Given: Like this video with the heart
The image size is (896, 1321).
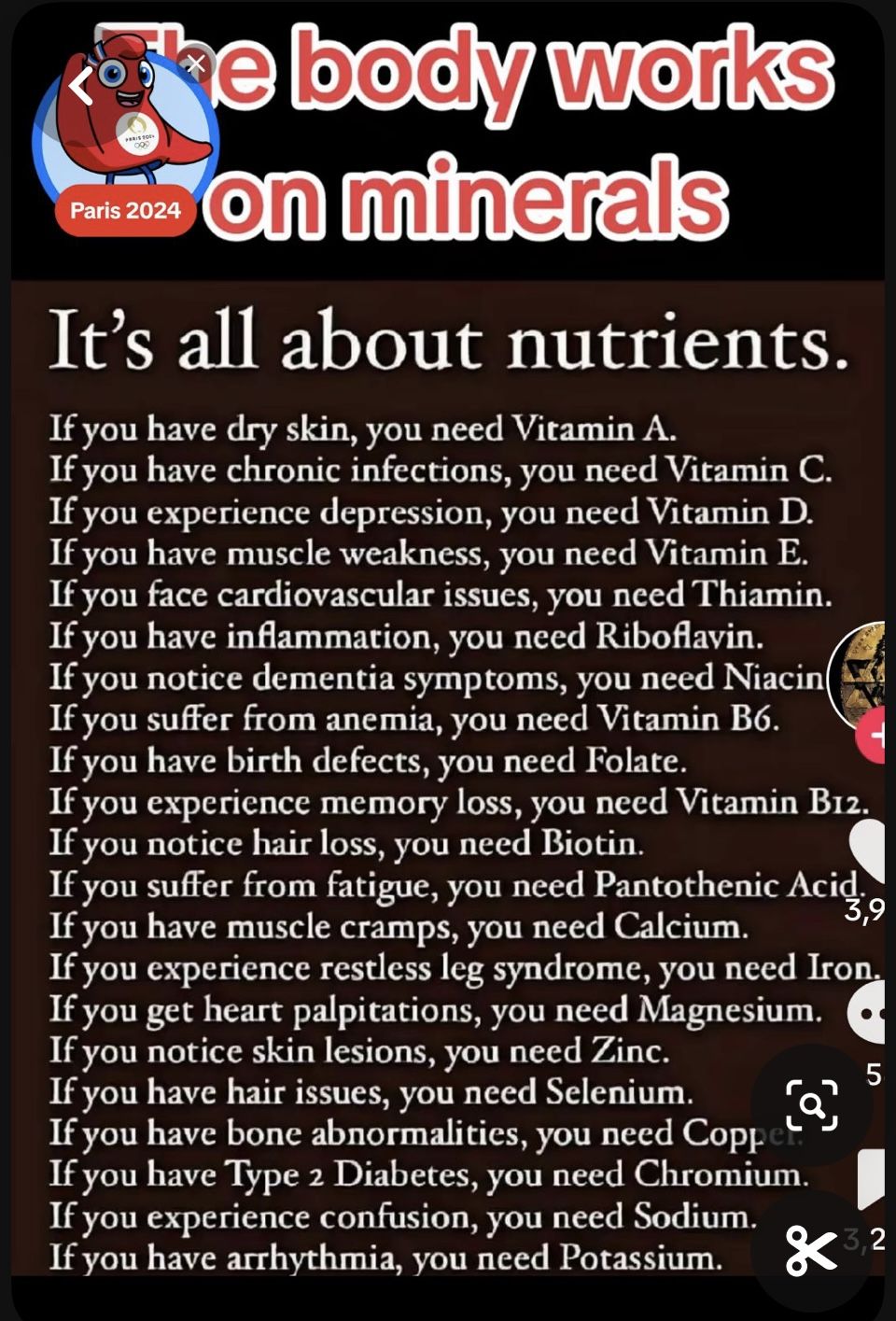Looking at the screenshot, I should point(870,848).
